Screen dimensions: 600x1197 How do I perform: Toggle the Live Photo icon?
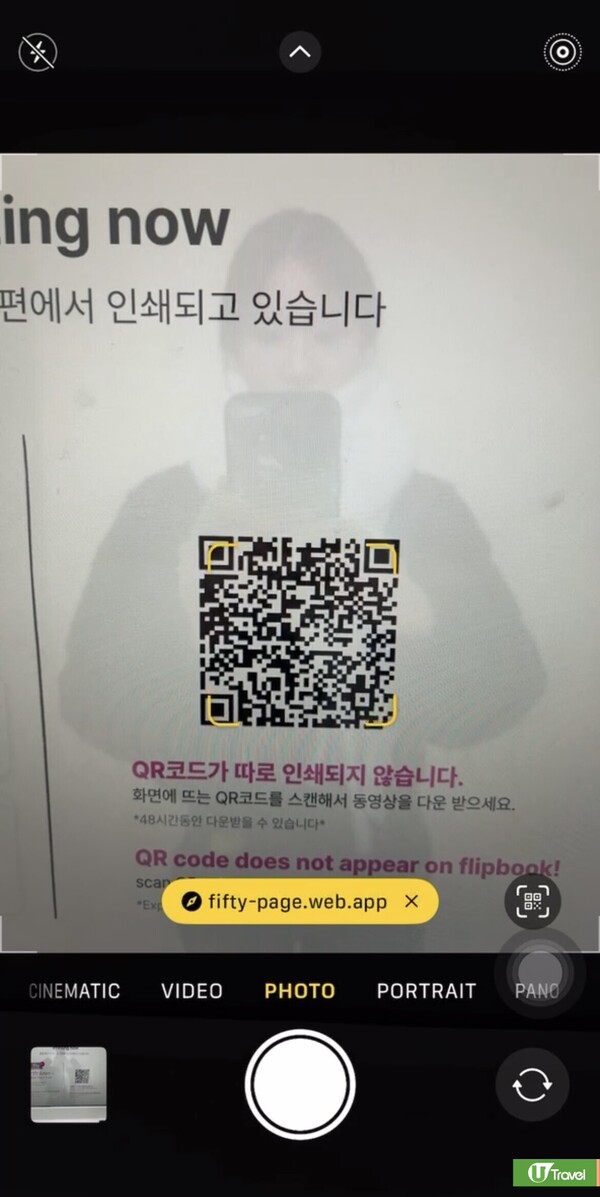(562, 51)
